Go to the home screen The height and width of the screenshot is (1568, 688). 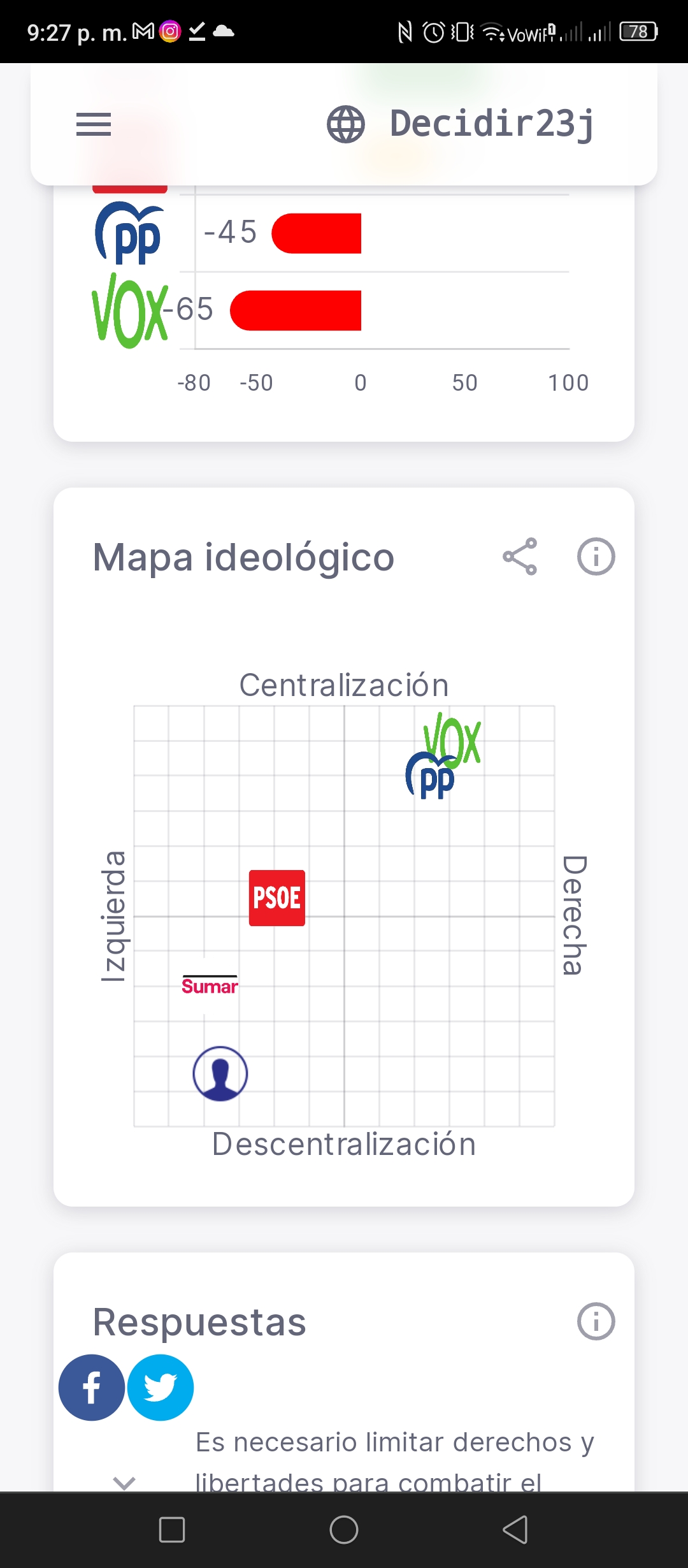pyautogui.click(x=344, y=1529)
